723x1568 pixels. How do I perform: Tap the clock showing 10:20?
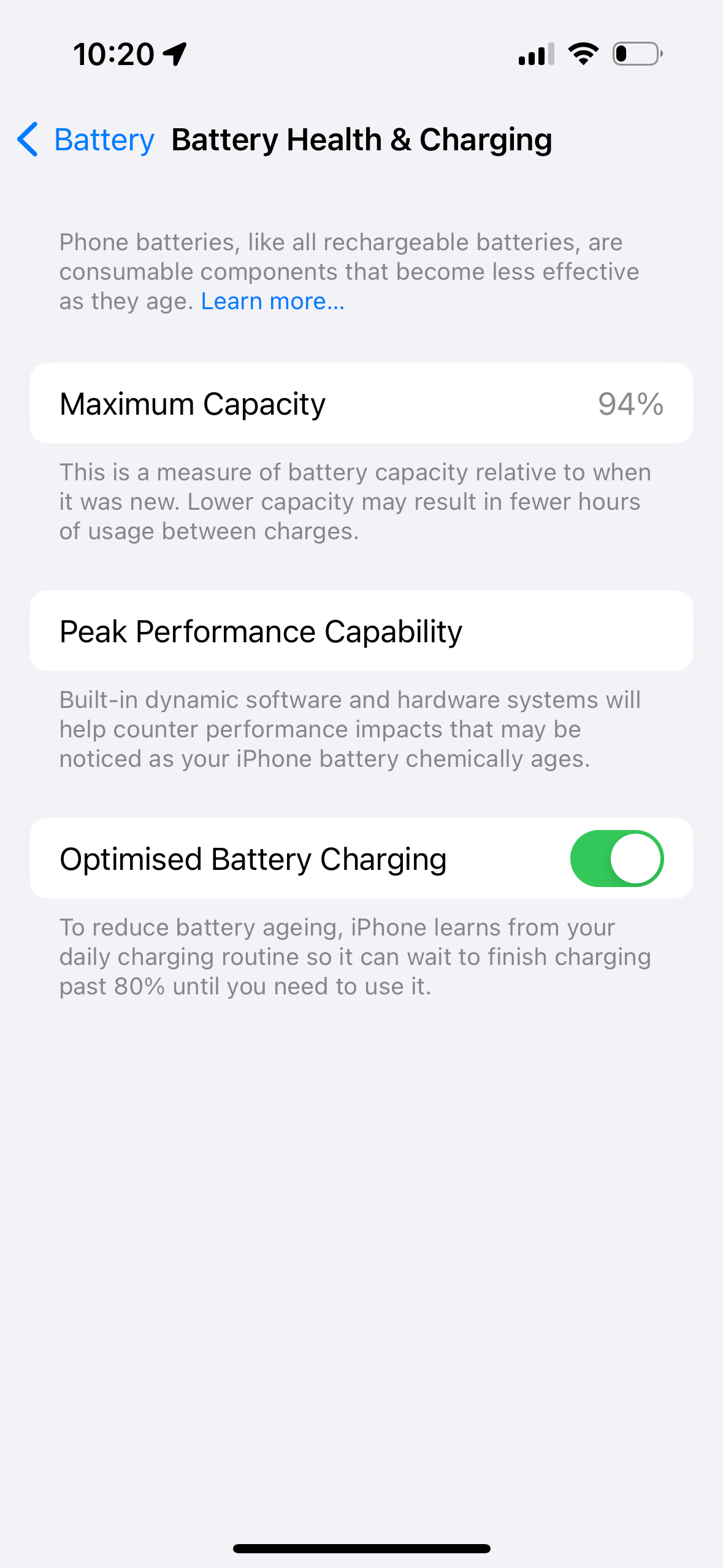pyautogui.click(x=113, y=53)
